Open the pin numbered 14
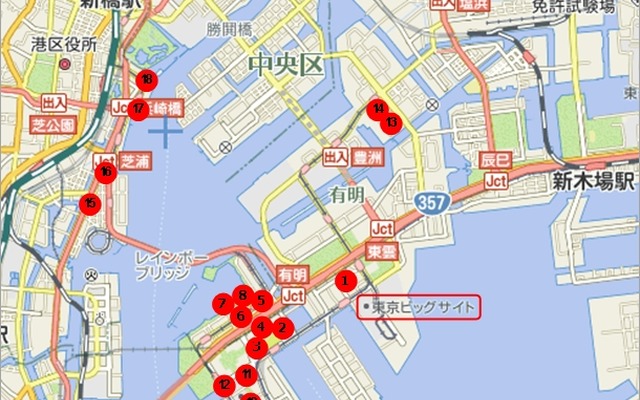The width and height of the screenshot is (640, 400). tap(377, 108)
